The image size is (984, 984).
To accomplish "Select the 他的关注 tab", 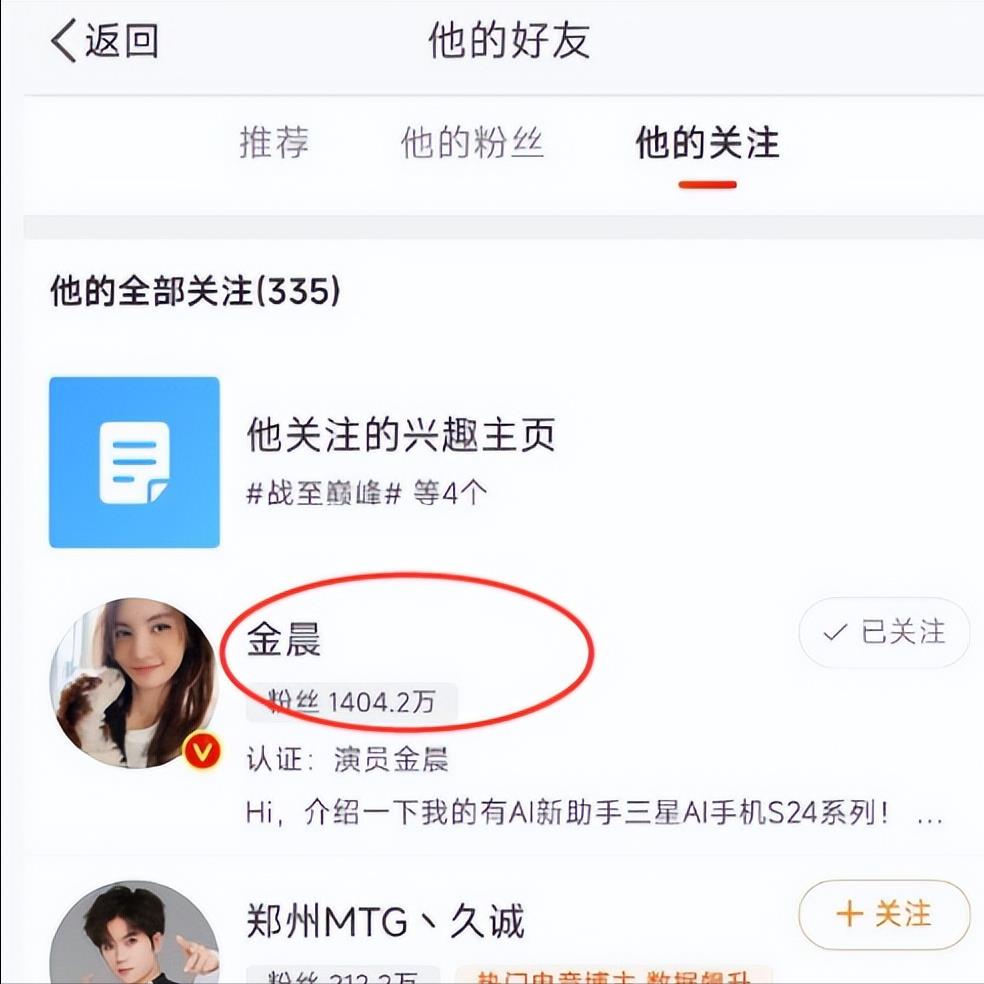I will pos(707,143).
